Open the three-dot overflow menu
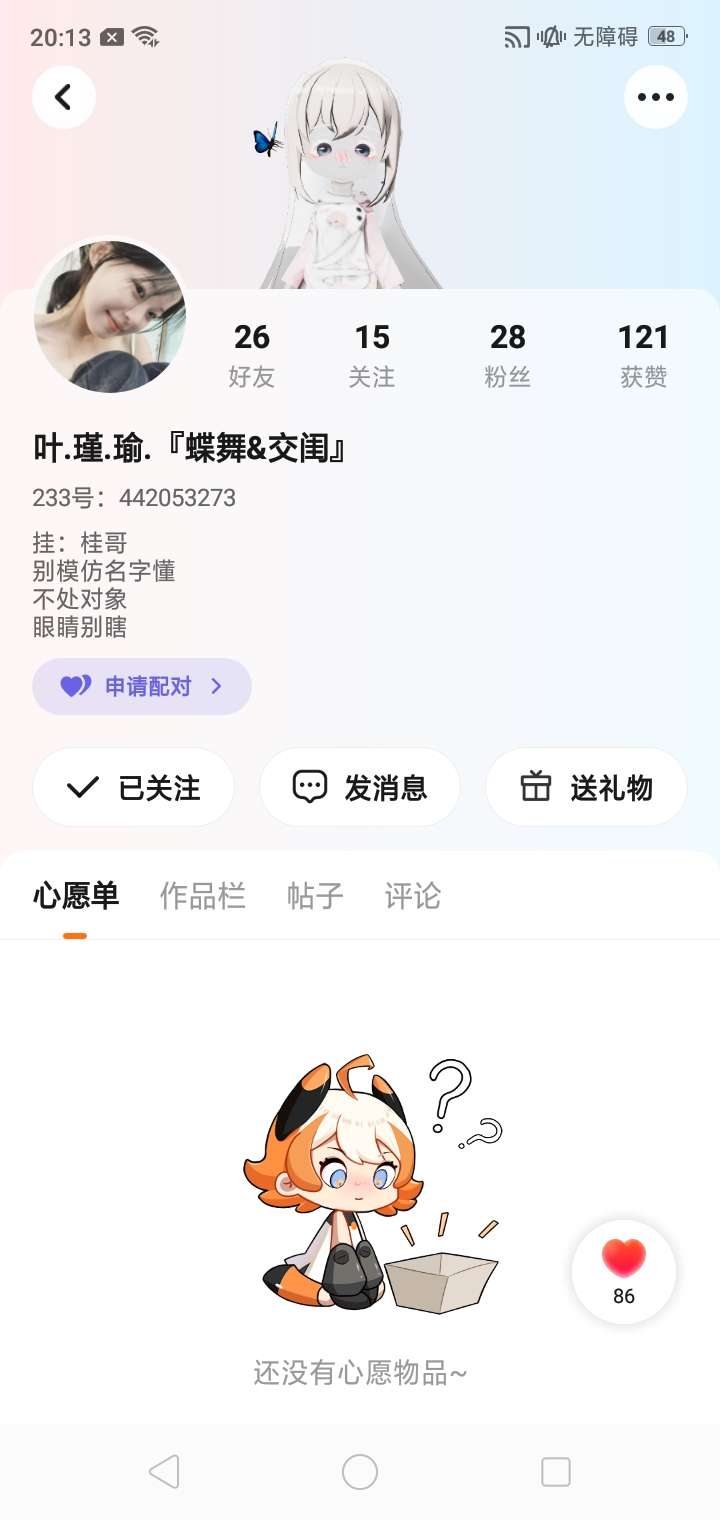Image resolution: width=720 pixels, height=1520 pixels. click(656, 97)
